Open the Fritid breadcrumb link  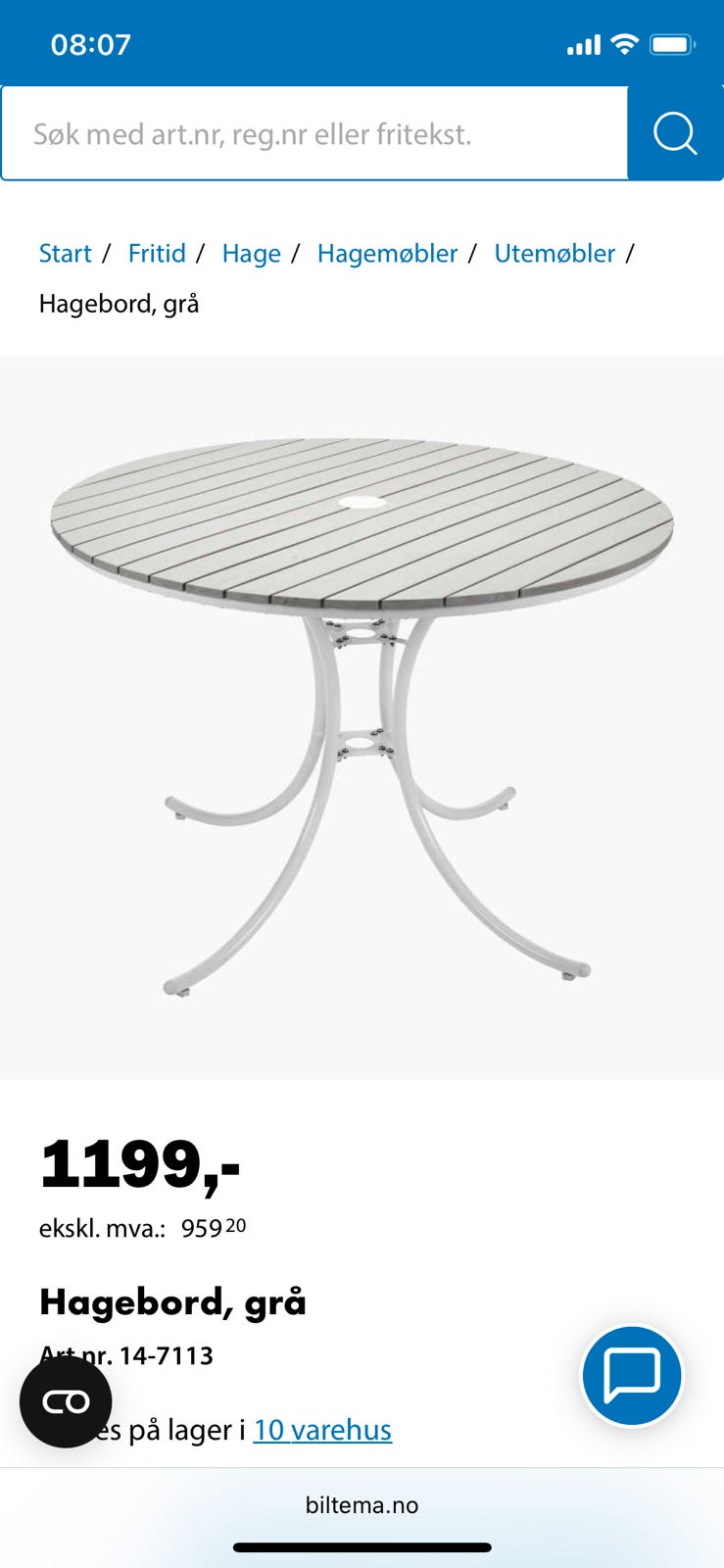click(x=157, y=253)
